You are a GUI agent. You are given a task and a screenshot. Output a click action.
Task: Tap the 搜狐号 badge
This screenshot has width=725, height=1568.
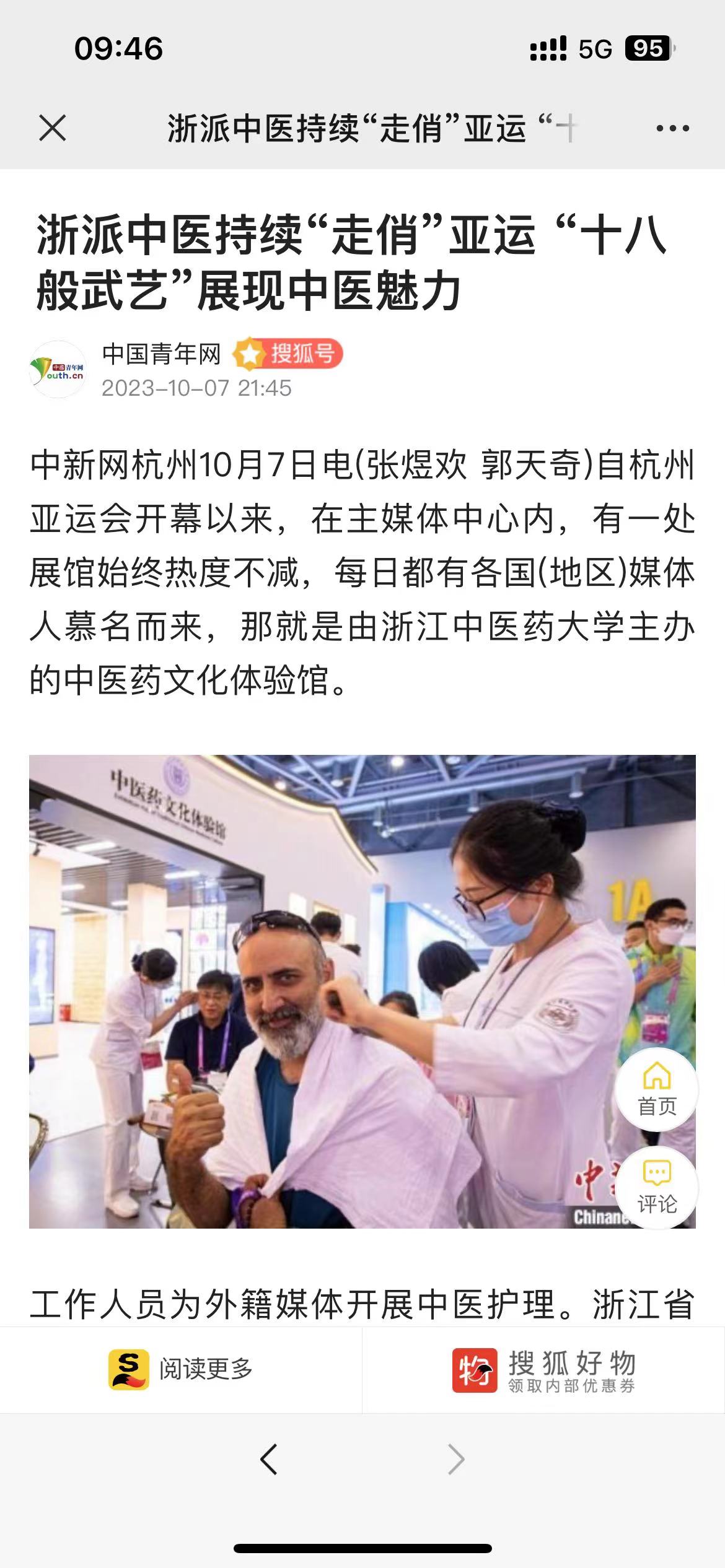[289, 354]
